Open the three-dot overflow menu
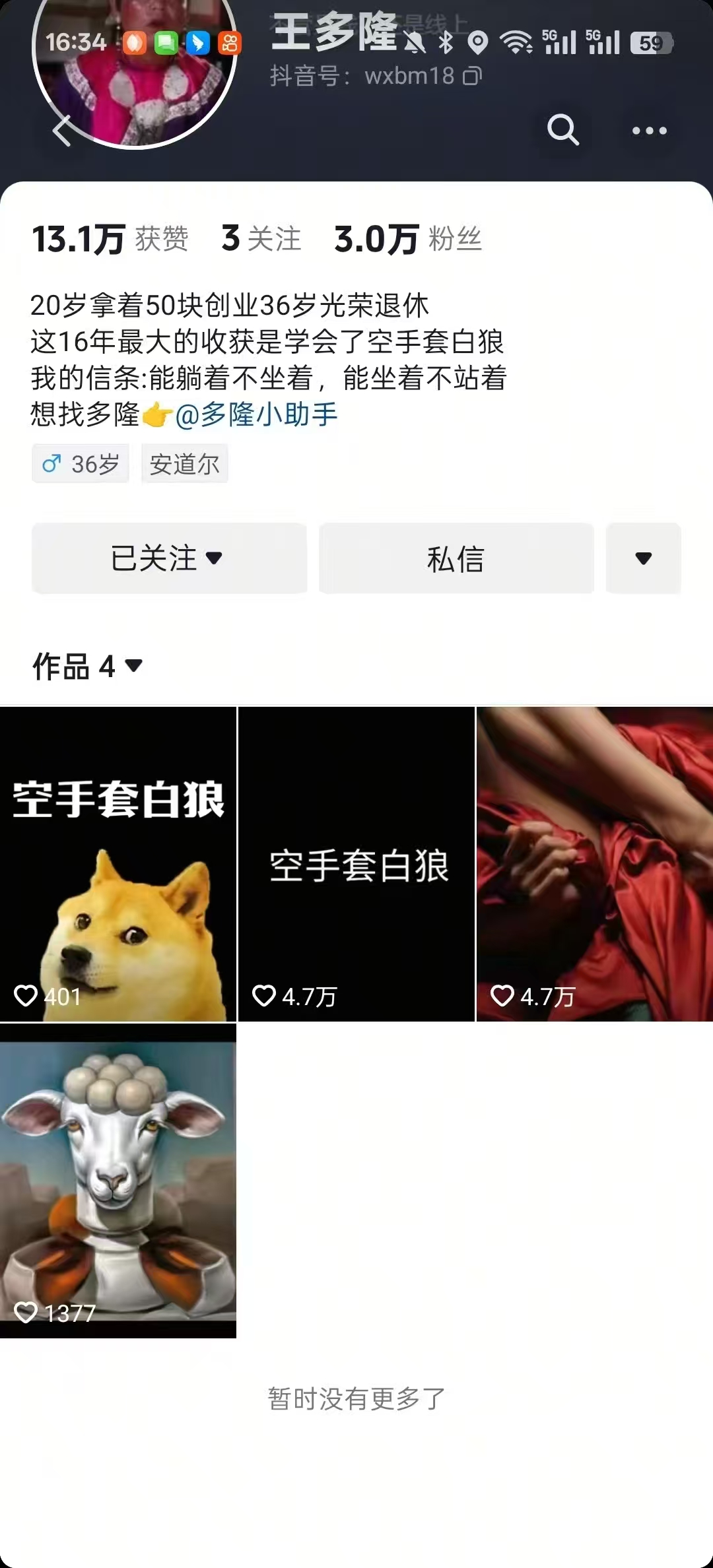This screenshot has width=713, height=1568. [649, 130]
